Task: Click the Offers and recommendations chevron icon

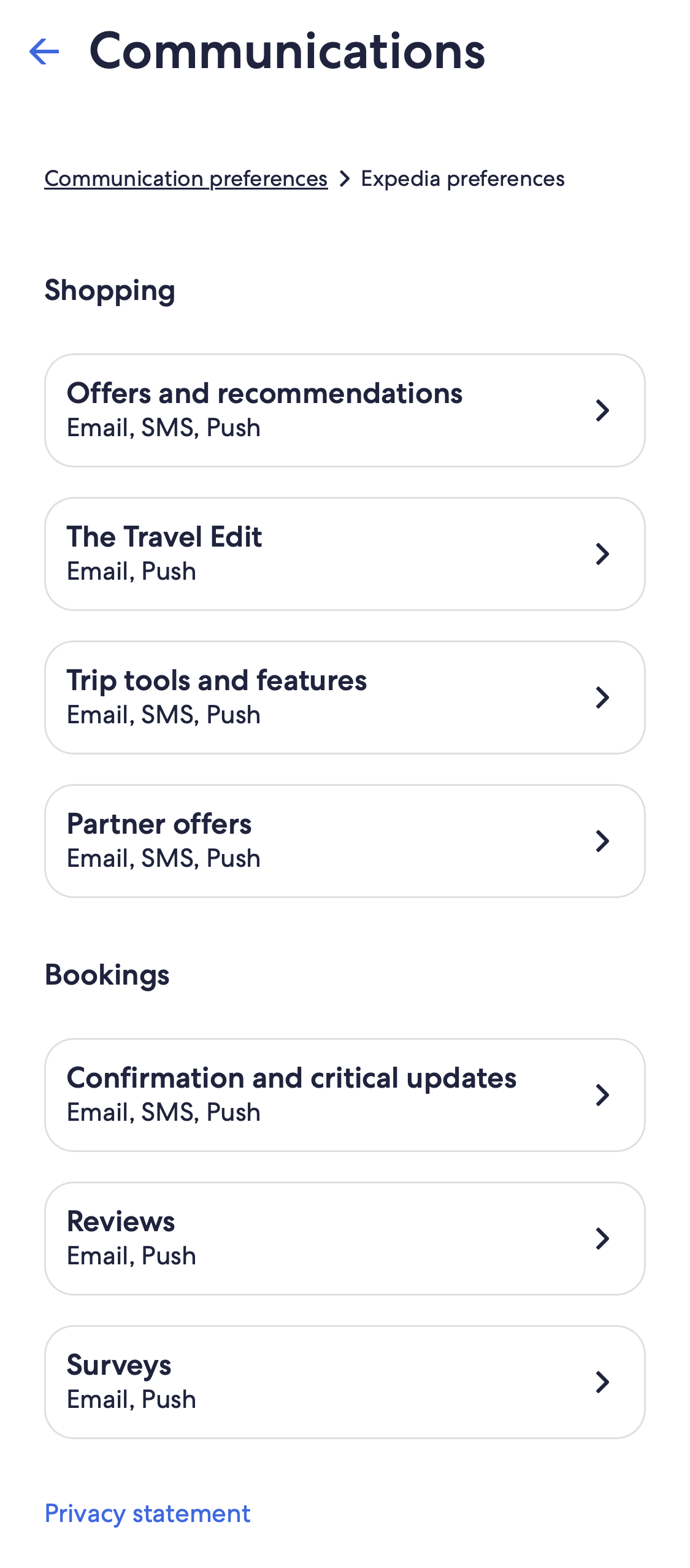Action: (x=604, y=410)
